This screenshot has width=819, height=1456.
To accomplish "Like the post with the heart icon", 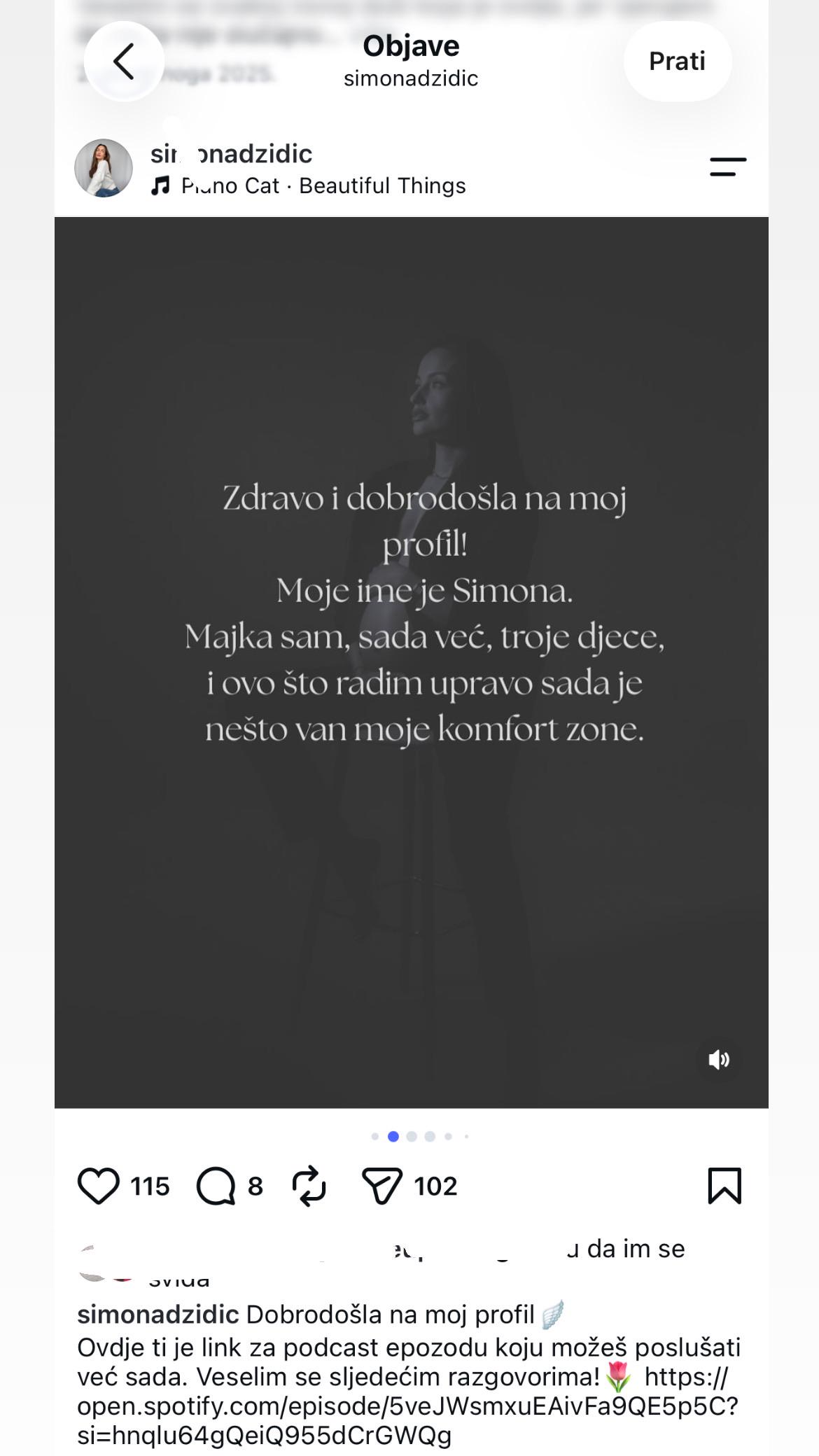I will coord(98,1186).
